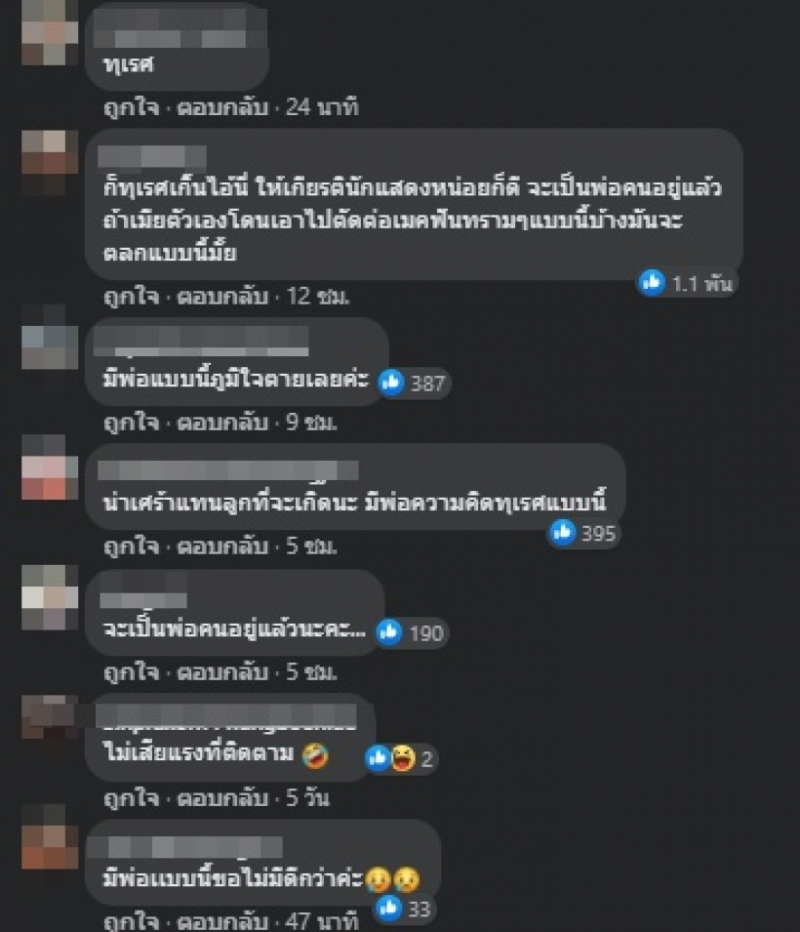Like the comment "มีพ่อแบบนี้ภูมิใจตายเลยค่ะ"
Image resolution: width=800 pixels, height=932 pixels.
pyautogui.click(x=129, y=422)
